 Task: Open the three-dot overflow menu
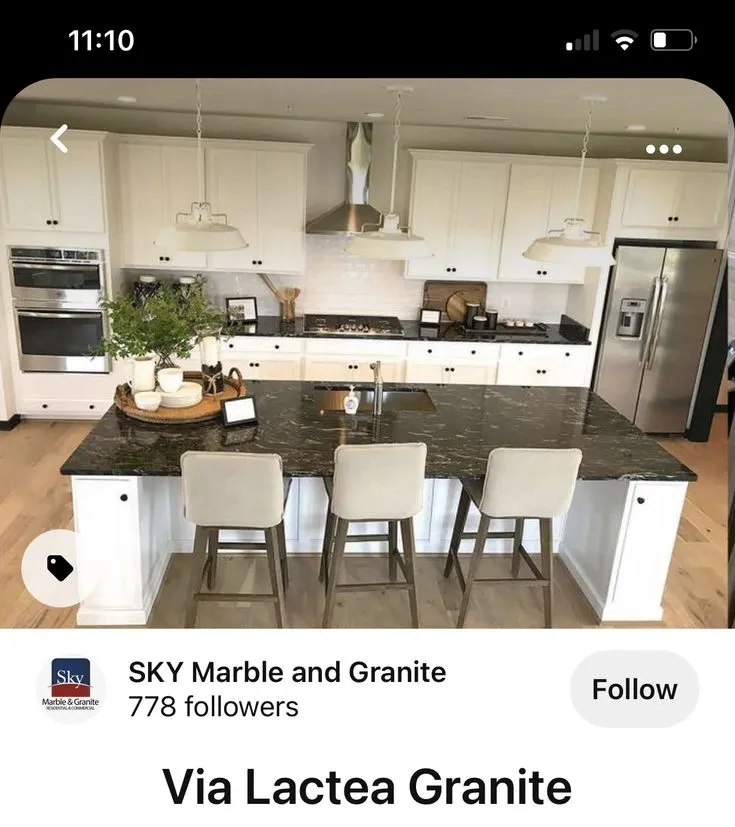click(664, 149)
